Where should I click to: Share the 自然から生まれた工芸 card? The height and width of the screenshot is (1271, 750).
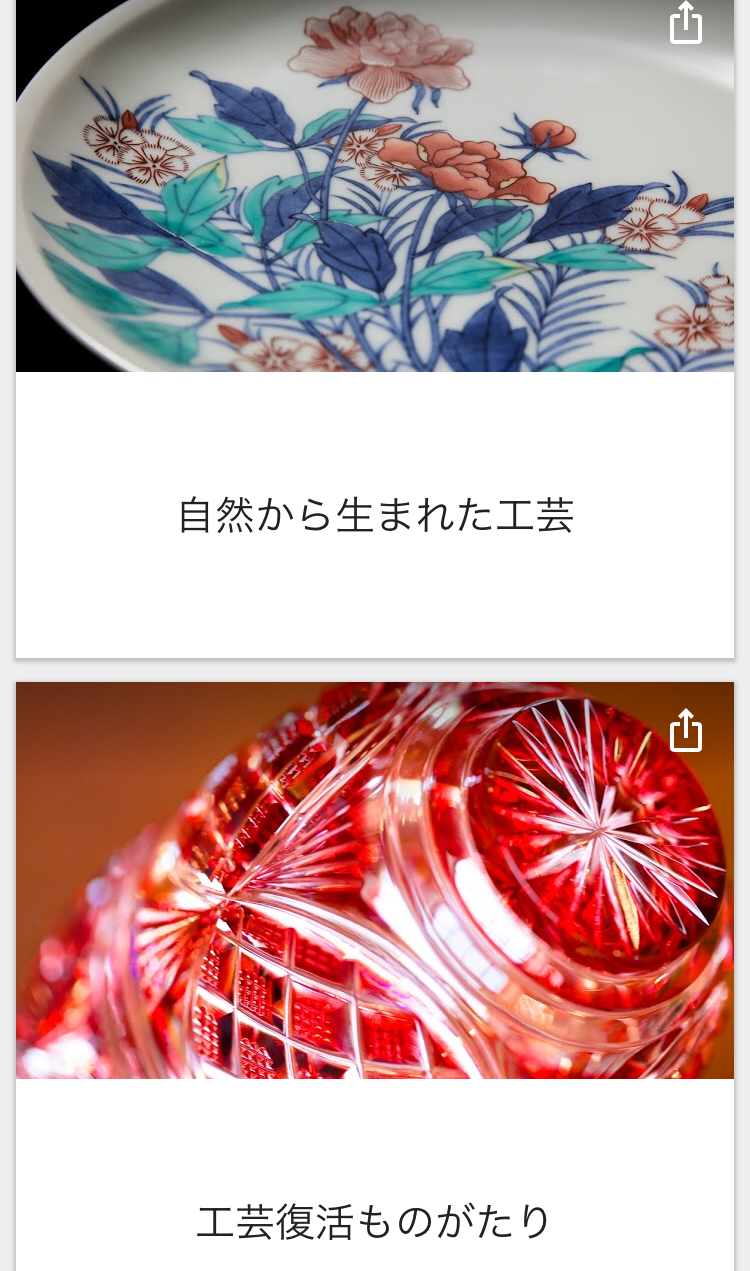point(686,23)
